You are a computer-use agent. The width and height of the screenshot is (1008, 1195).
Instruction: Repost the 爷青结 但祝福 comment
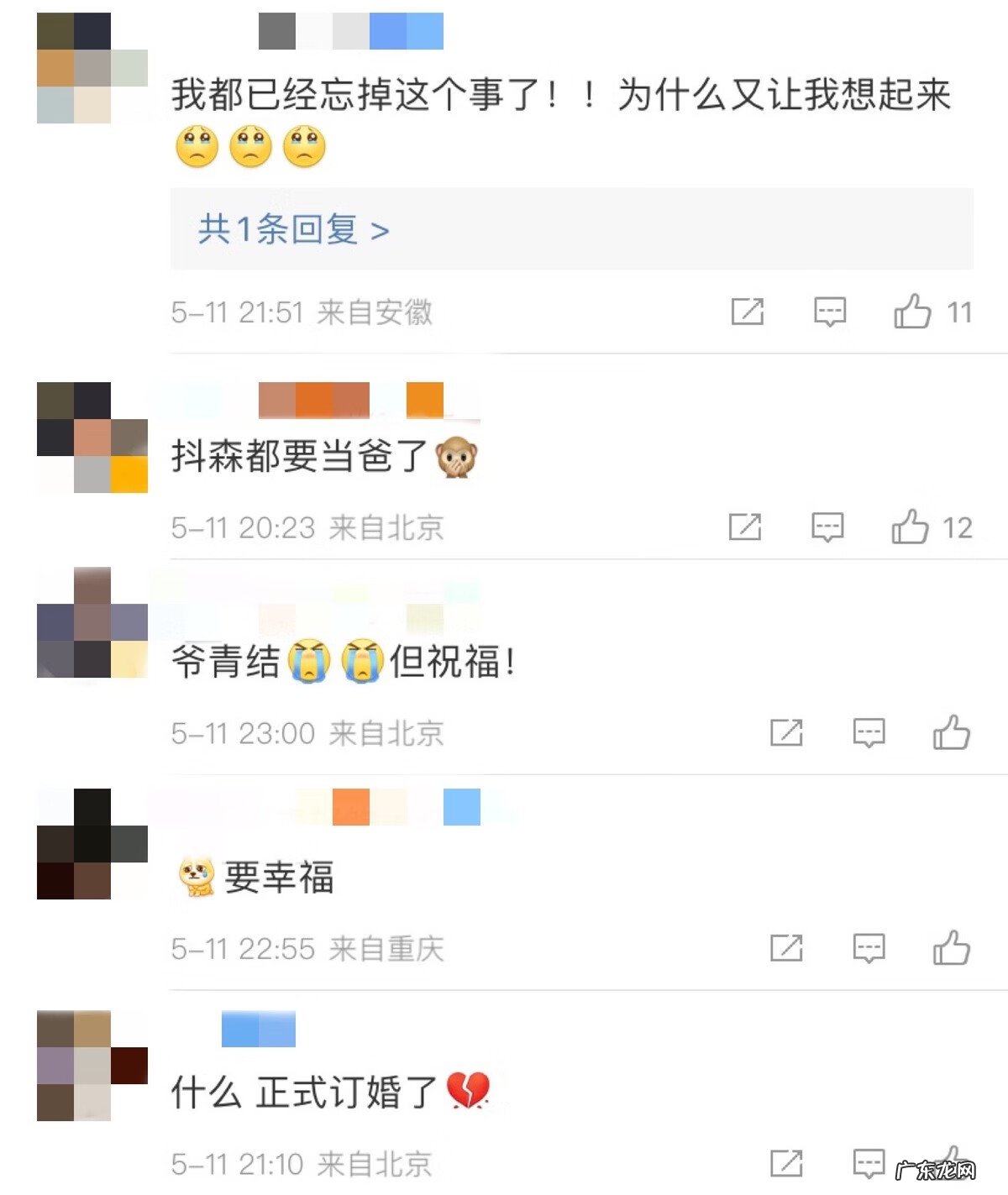click(786, 733)
